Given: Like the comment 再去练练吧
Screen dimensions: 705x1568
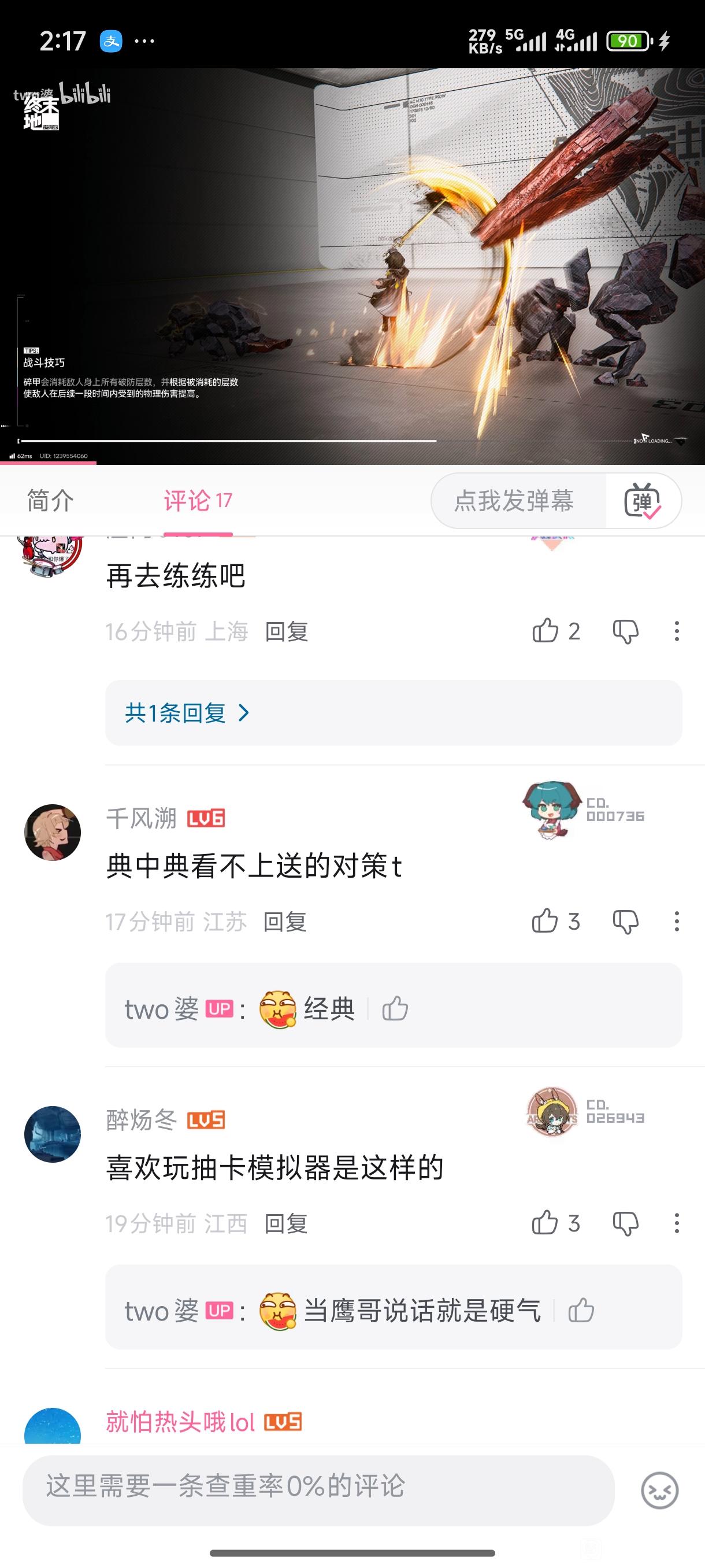Looking at the screenshot, I should pyautogui.click(x=546, y=631).
